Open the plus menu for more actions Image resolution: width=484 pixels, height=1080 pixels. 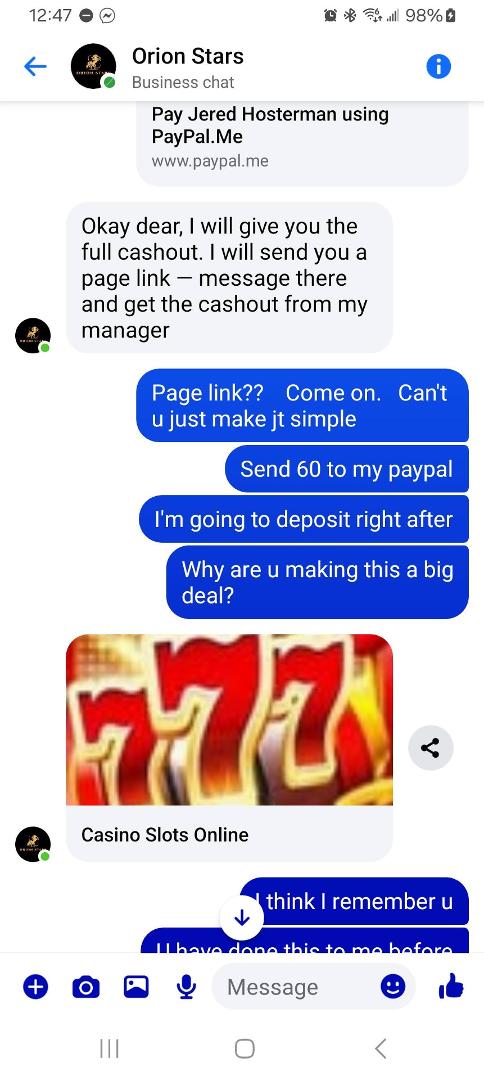(x=36, y=987)
